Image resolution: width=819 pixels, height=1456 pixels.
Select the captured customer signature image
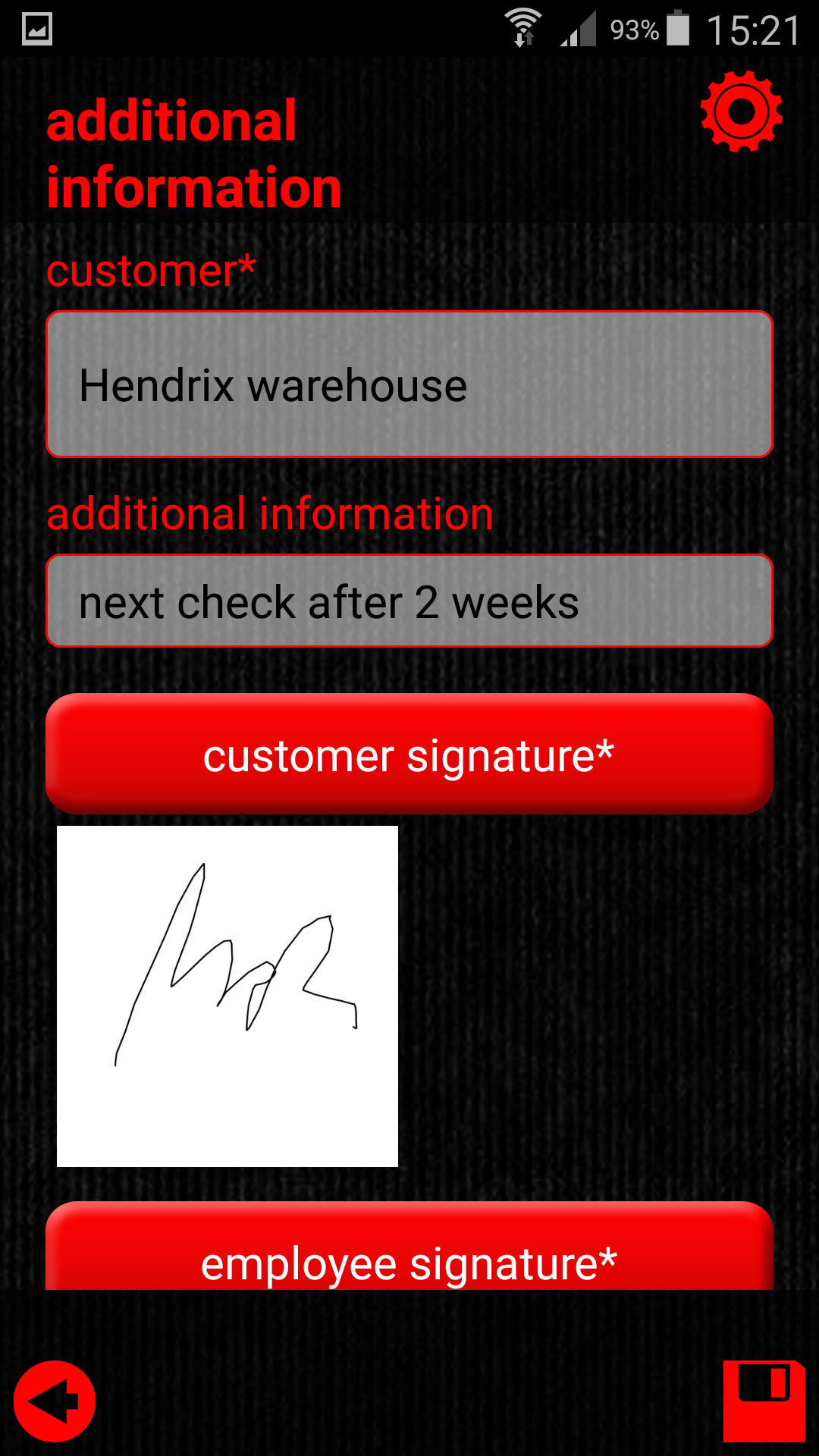(x=227, y=993)
